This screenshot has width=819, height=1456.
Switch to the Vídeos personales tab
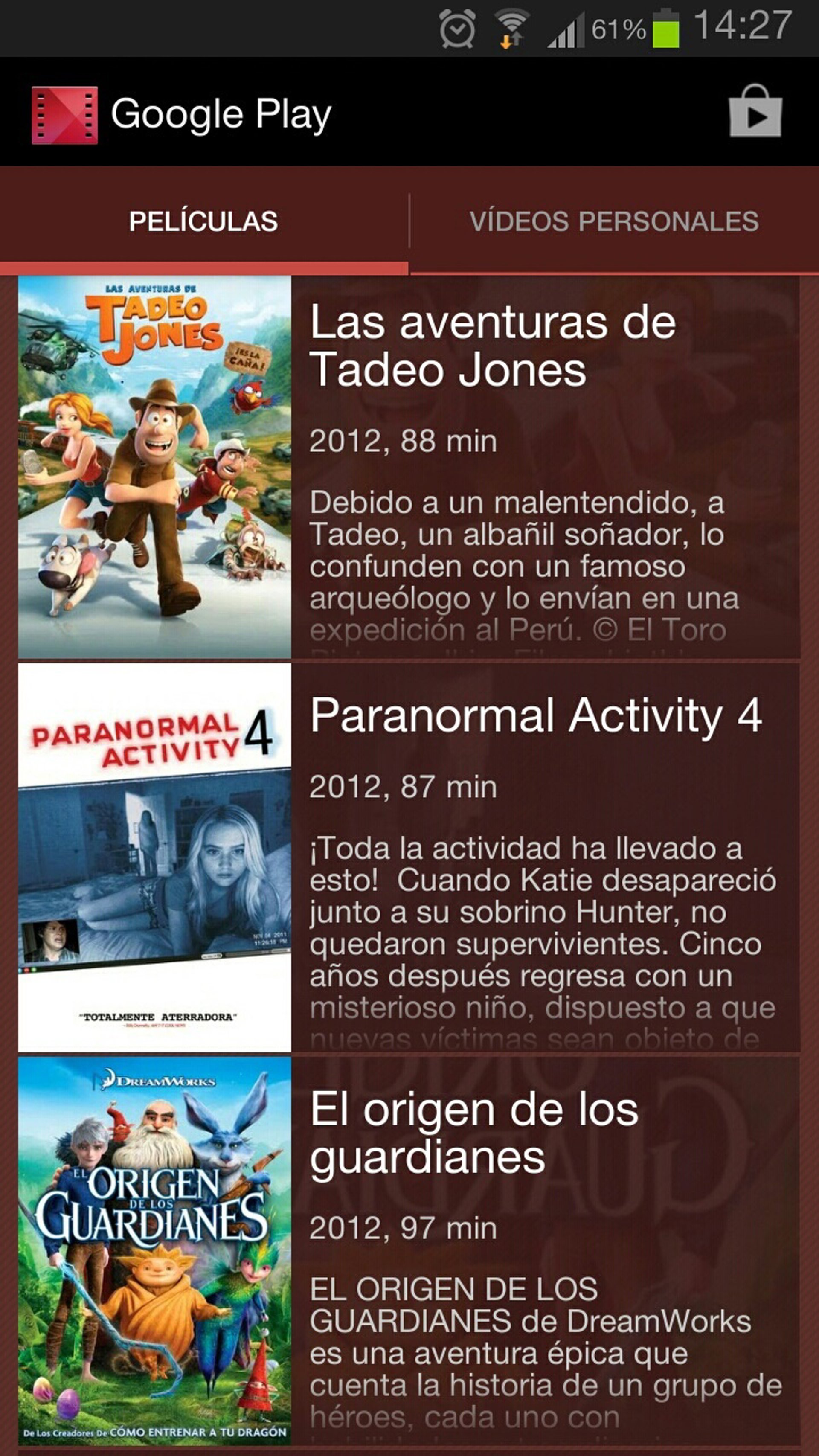tap(614, 221)
